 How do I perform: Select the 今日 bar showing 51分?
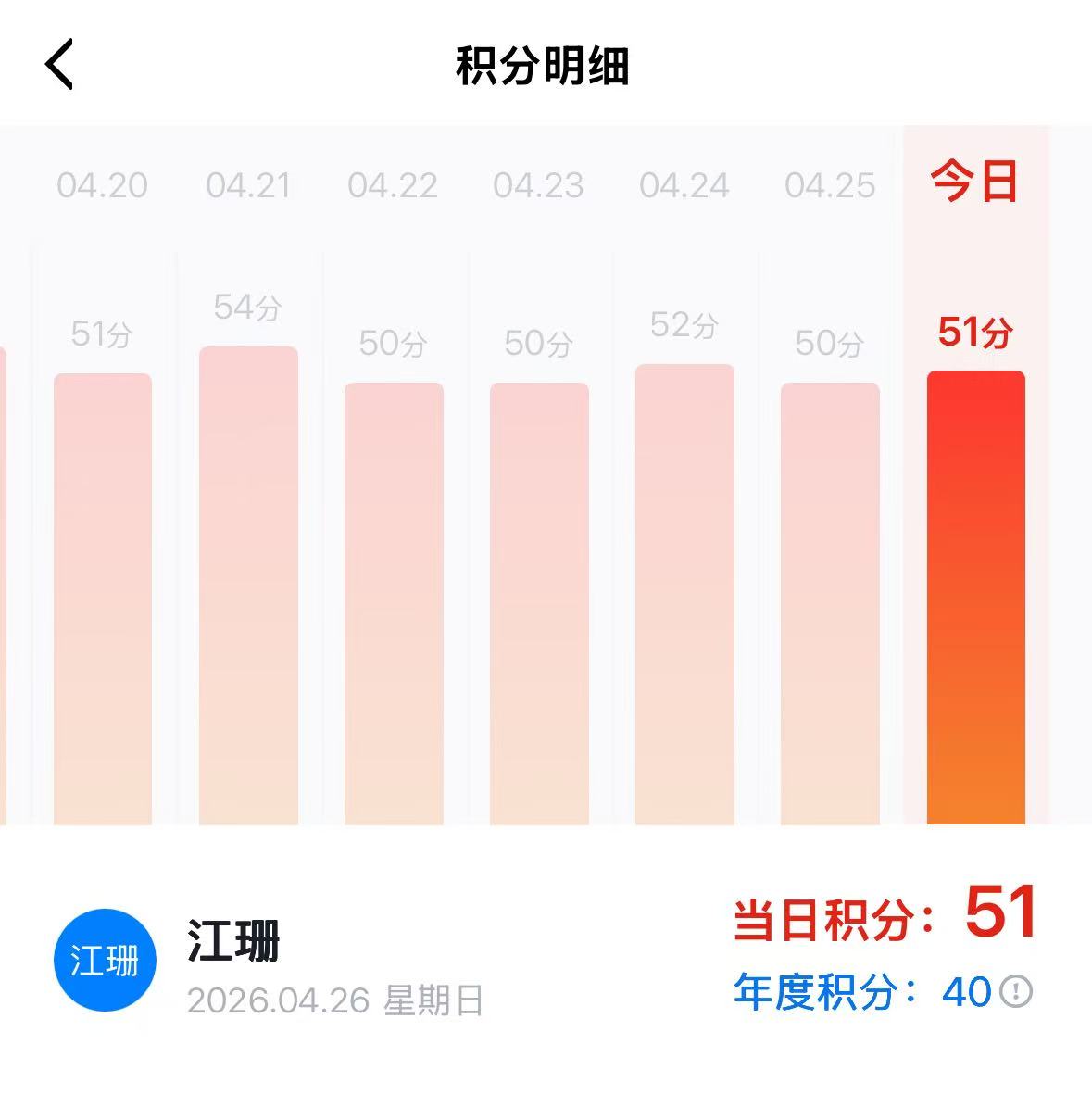pyautogui.click(x=975, y=597)
